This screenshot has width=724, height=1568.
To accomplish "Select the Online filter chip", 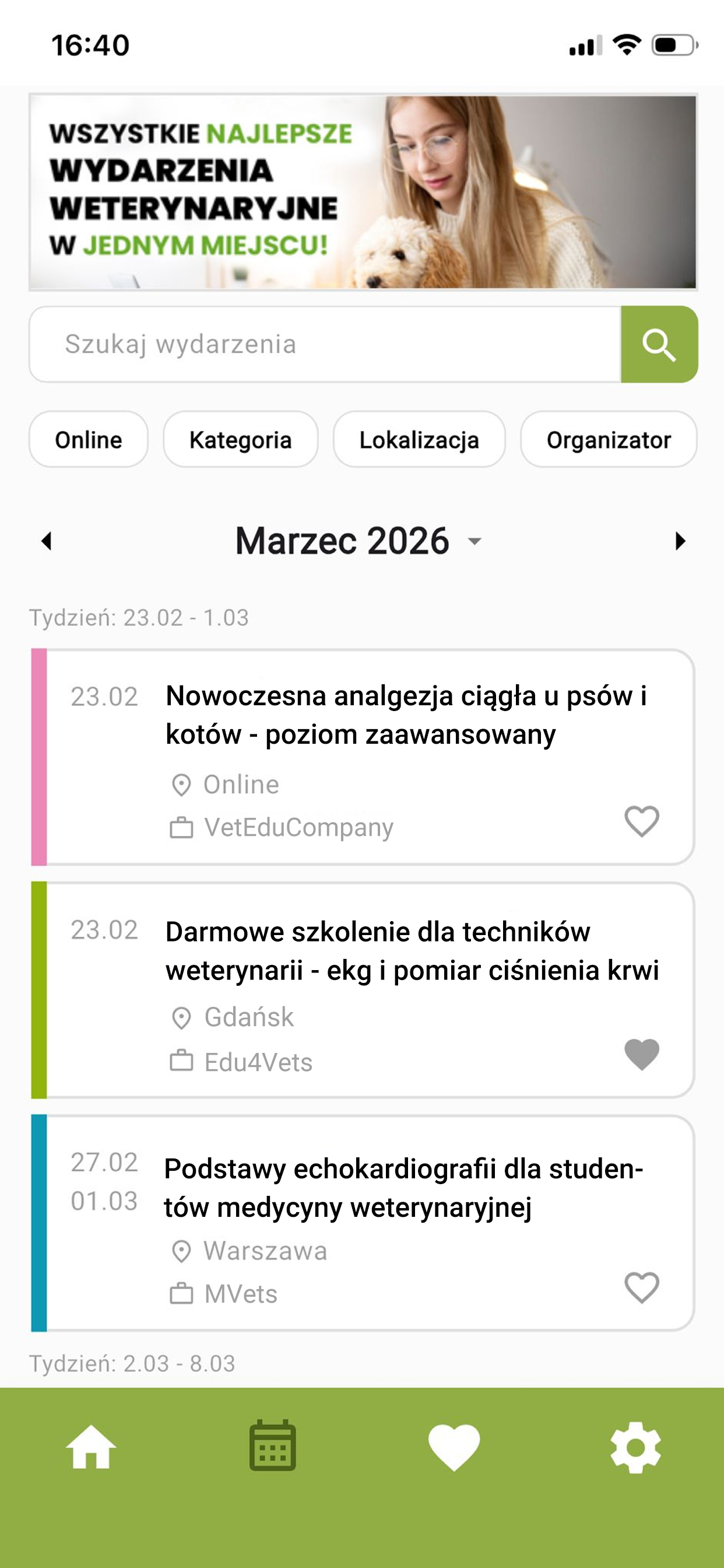I will click(x=89, y=439).
